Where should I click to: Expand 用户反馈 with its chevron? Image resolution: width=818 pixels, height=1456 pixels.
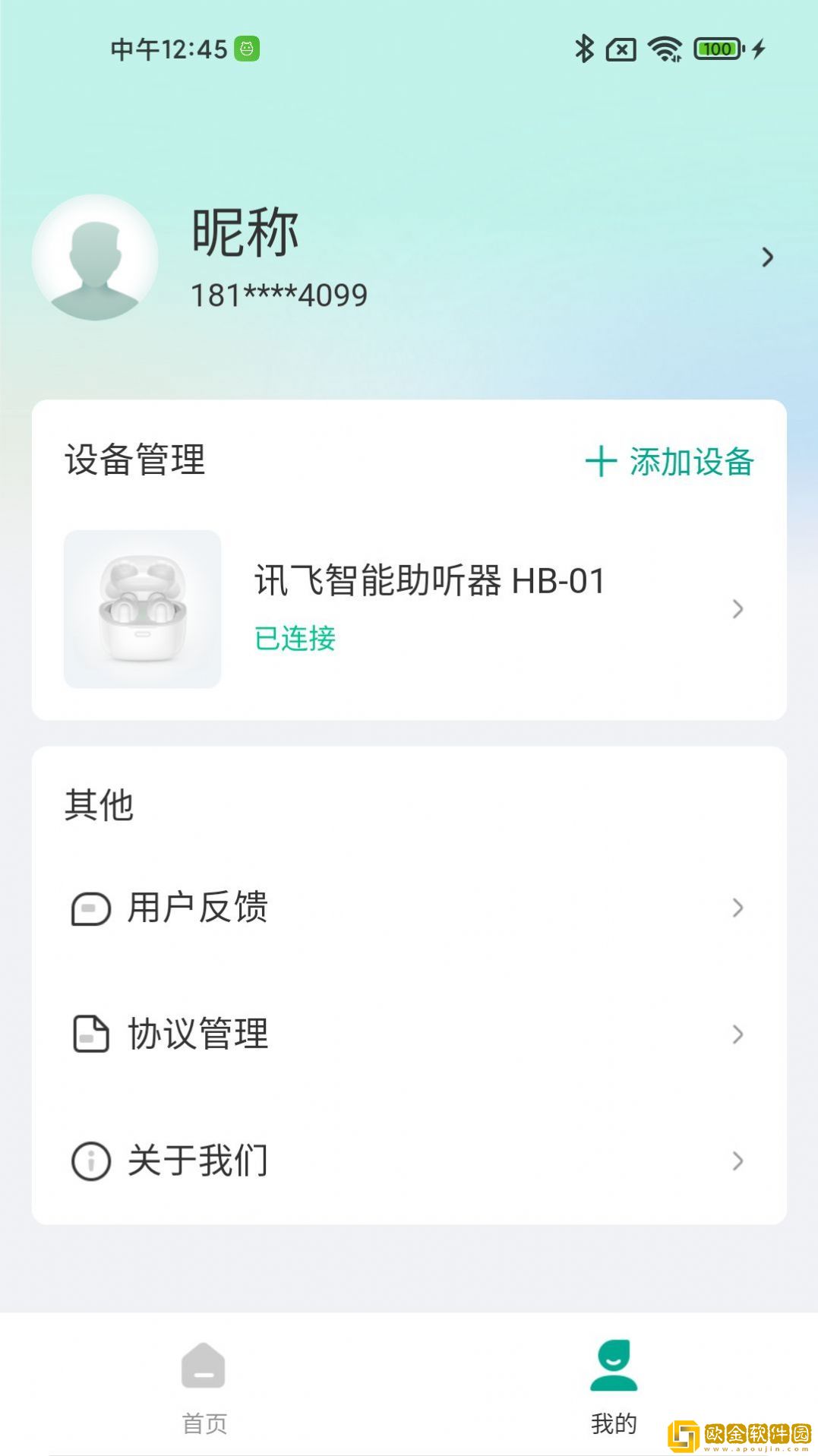(x=735, y=908)
